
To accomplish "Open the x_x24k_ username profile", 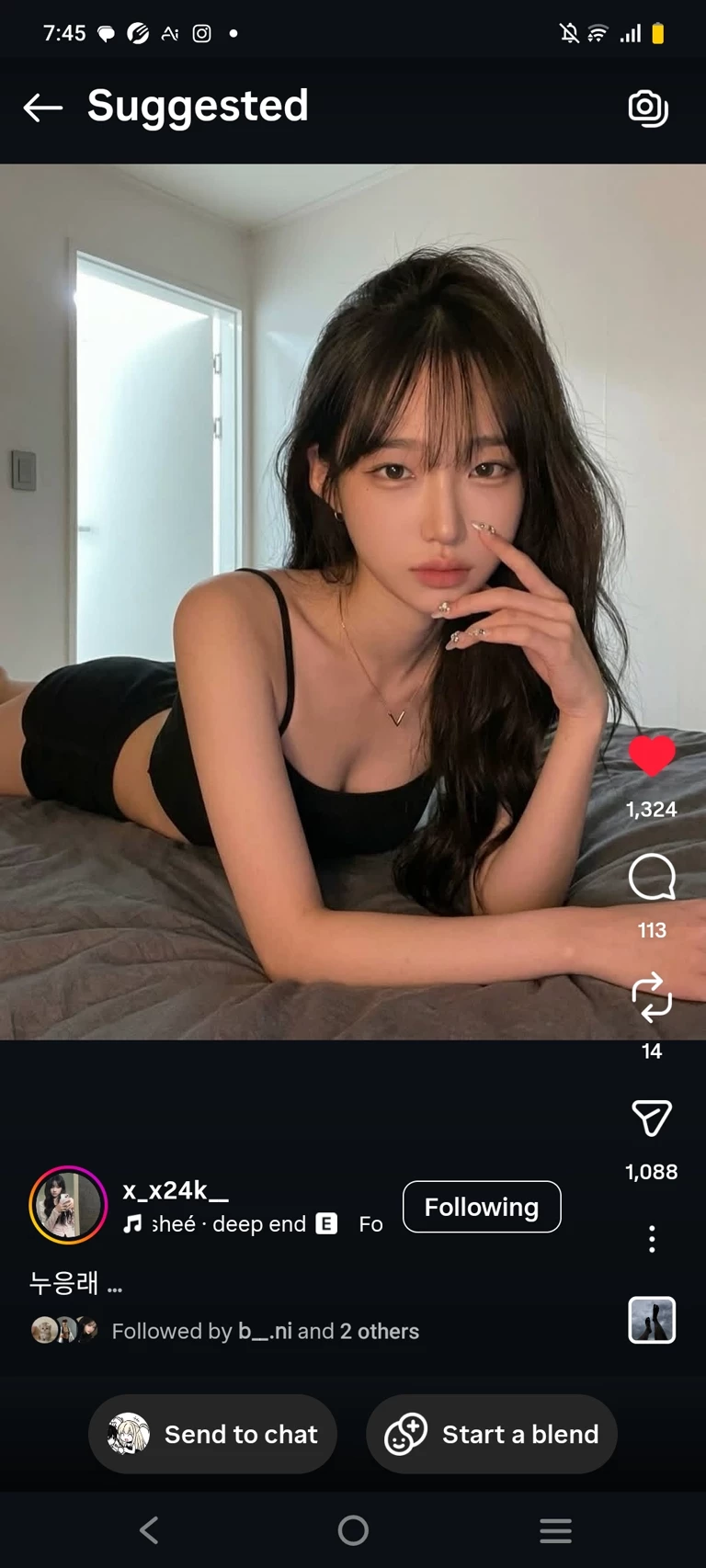I will 175,1190.
